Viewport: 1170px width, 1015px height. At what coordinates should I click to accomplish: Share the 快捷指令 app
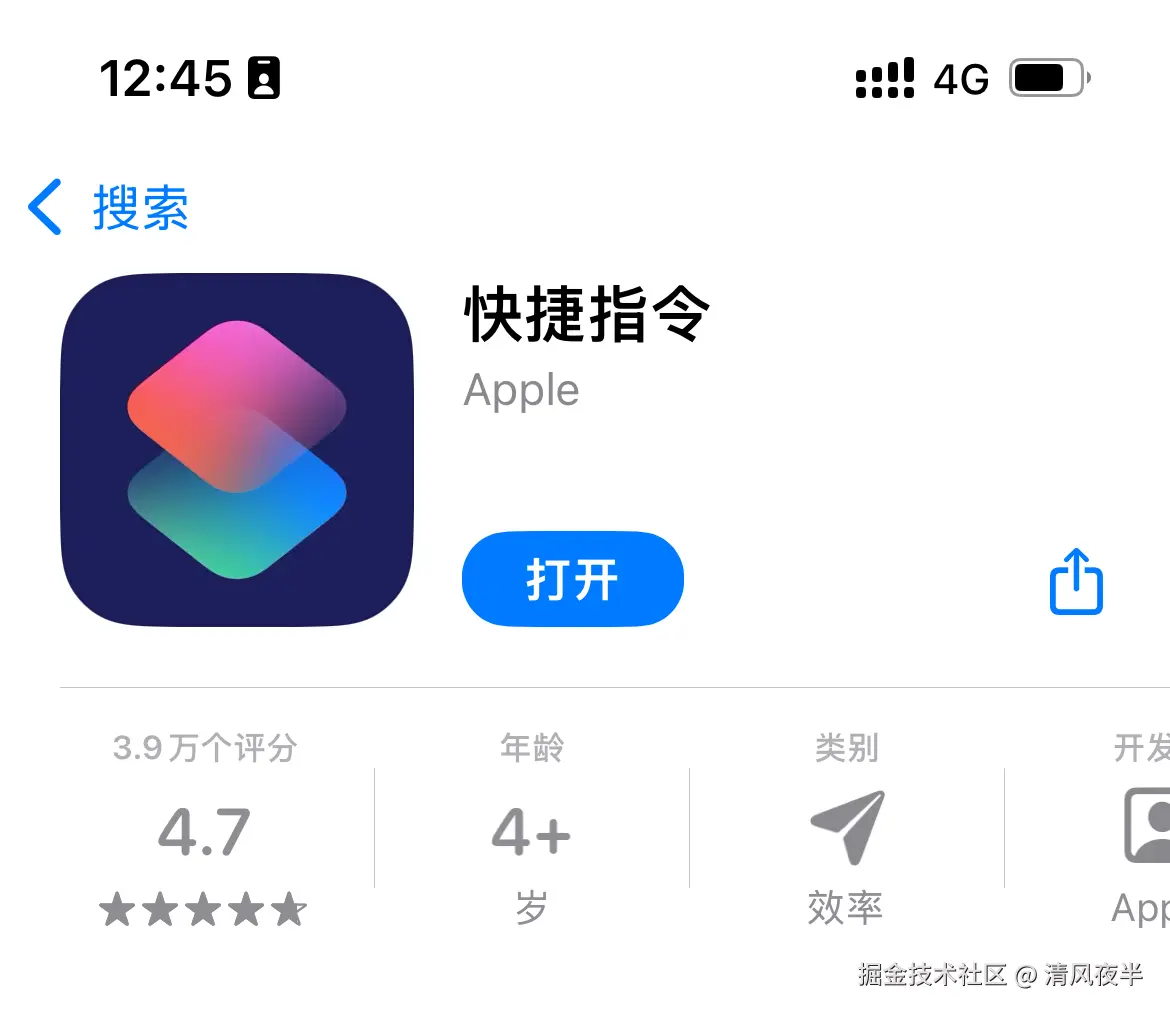tap(1076, 581)
